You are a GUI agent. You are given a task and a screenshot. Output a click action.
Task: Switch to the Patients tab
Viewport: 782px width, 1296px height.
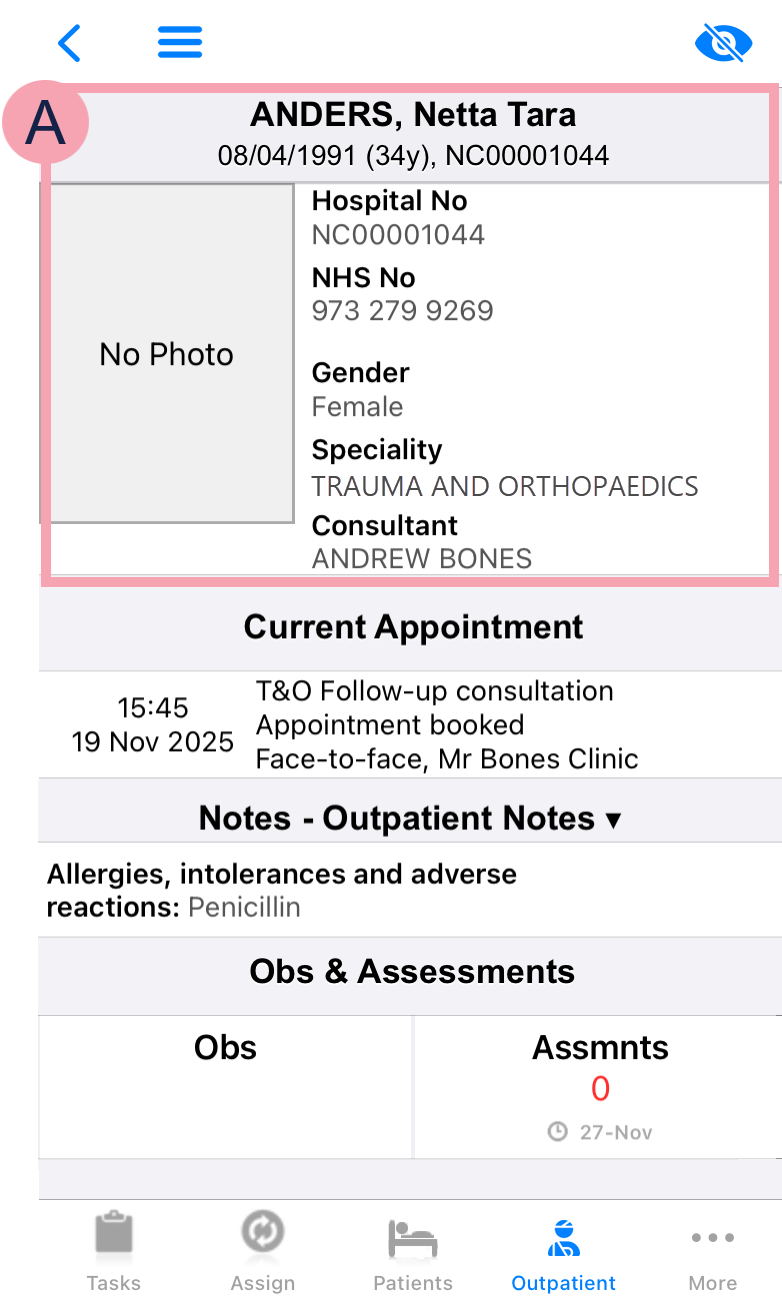tap(413, 1251)
